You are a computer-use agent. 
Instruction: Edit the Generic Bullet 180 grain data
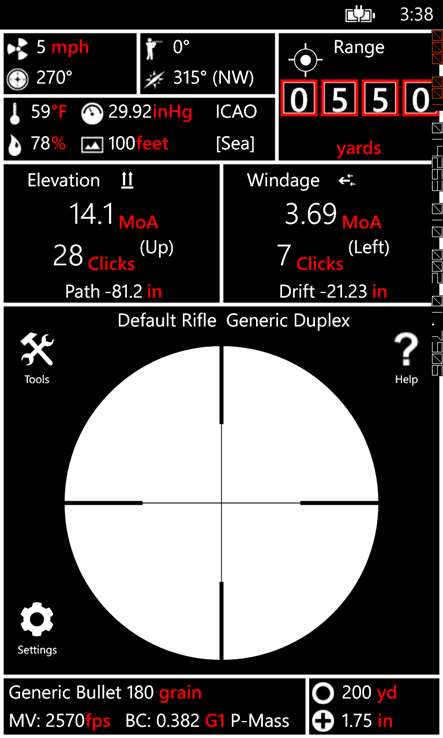coord(154,706)
